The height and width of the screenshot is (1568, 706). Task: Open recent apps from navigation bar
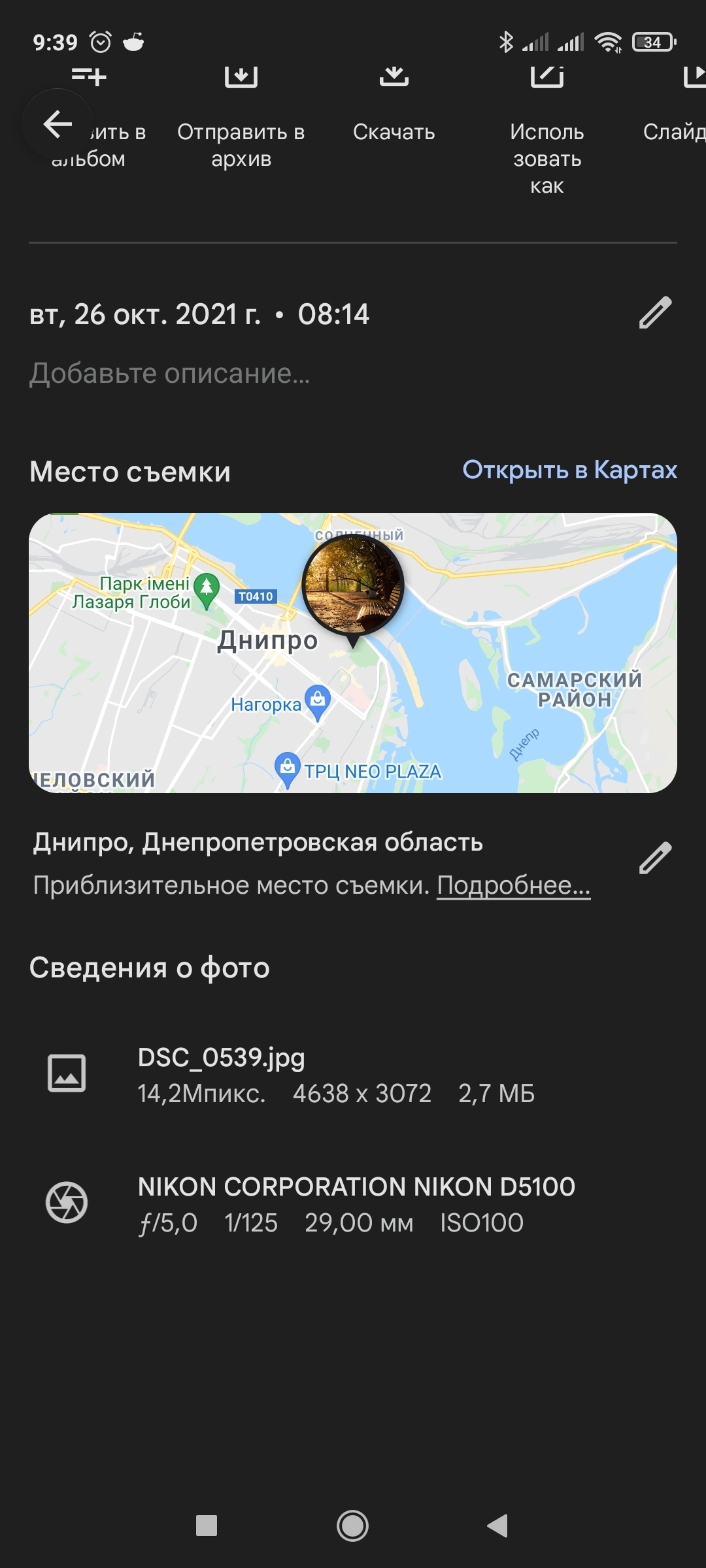[207, 1526]
